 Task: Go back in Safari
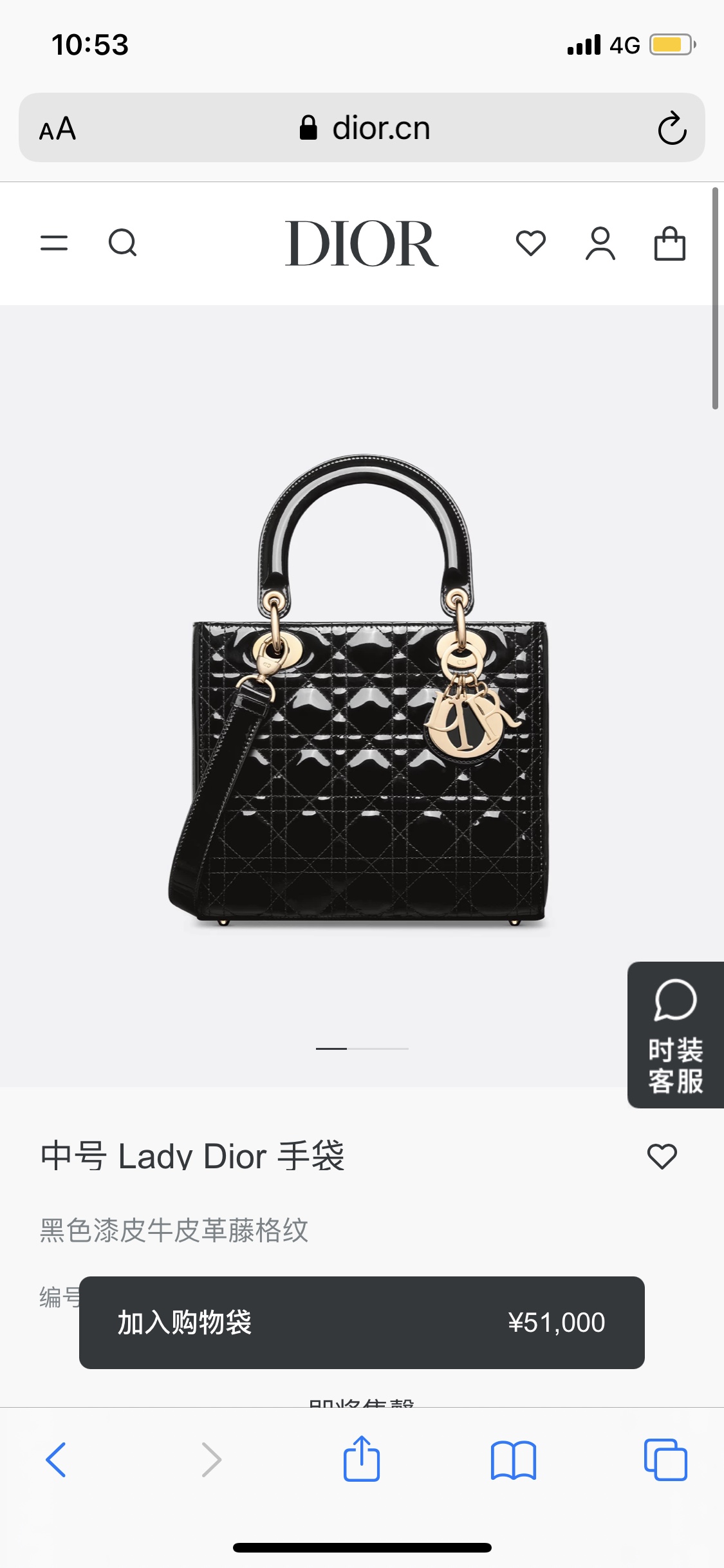tap(56, 1459)
